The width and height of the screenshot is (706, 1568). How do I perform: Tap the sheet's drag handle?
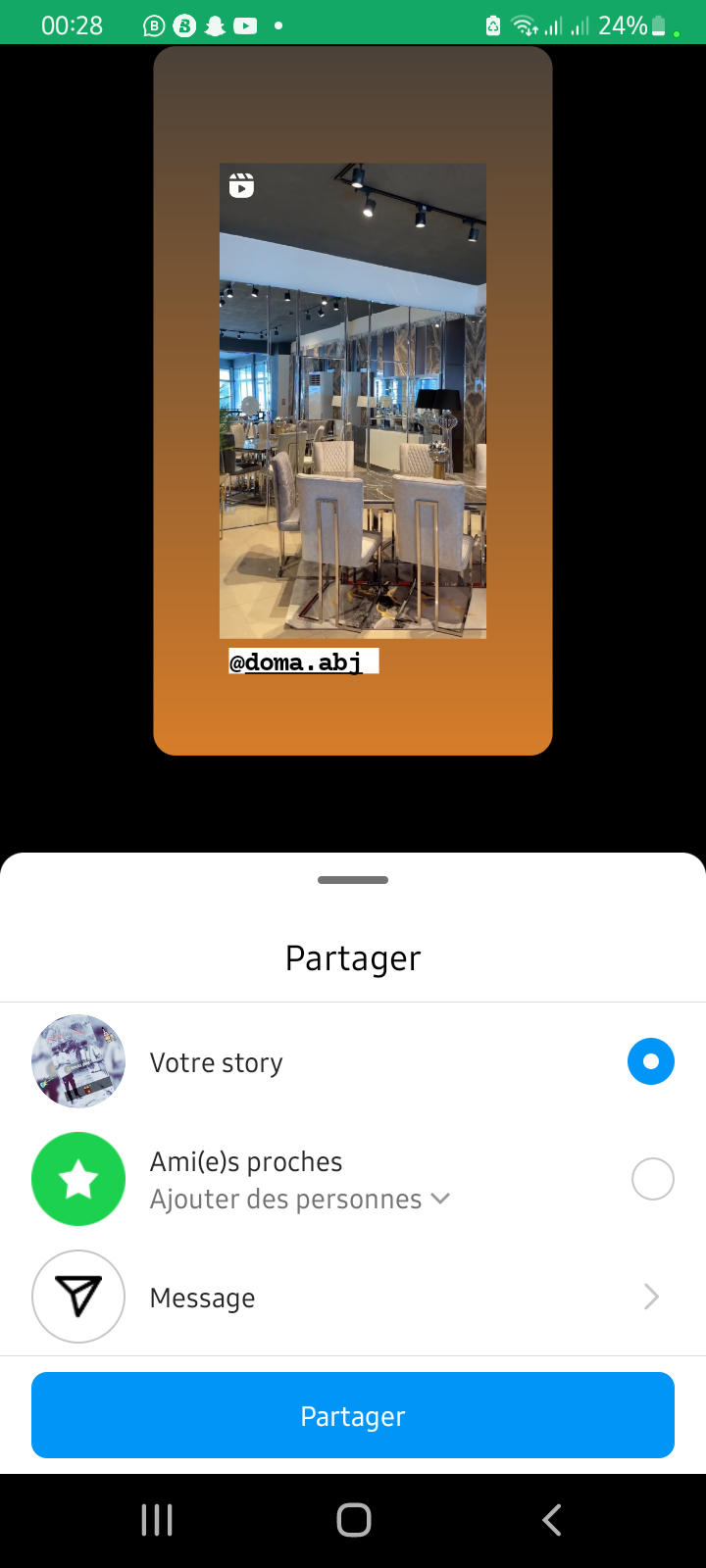pyautogui.click(x=353, y=880)
